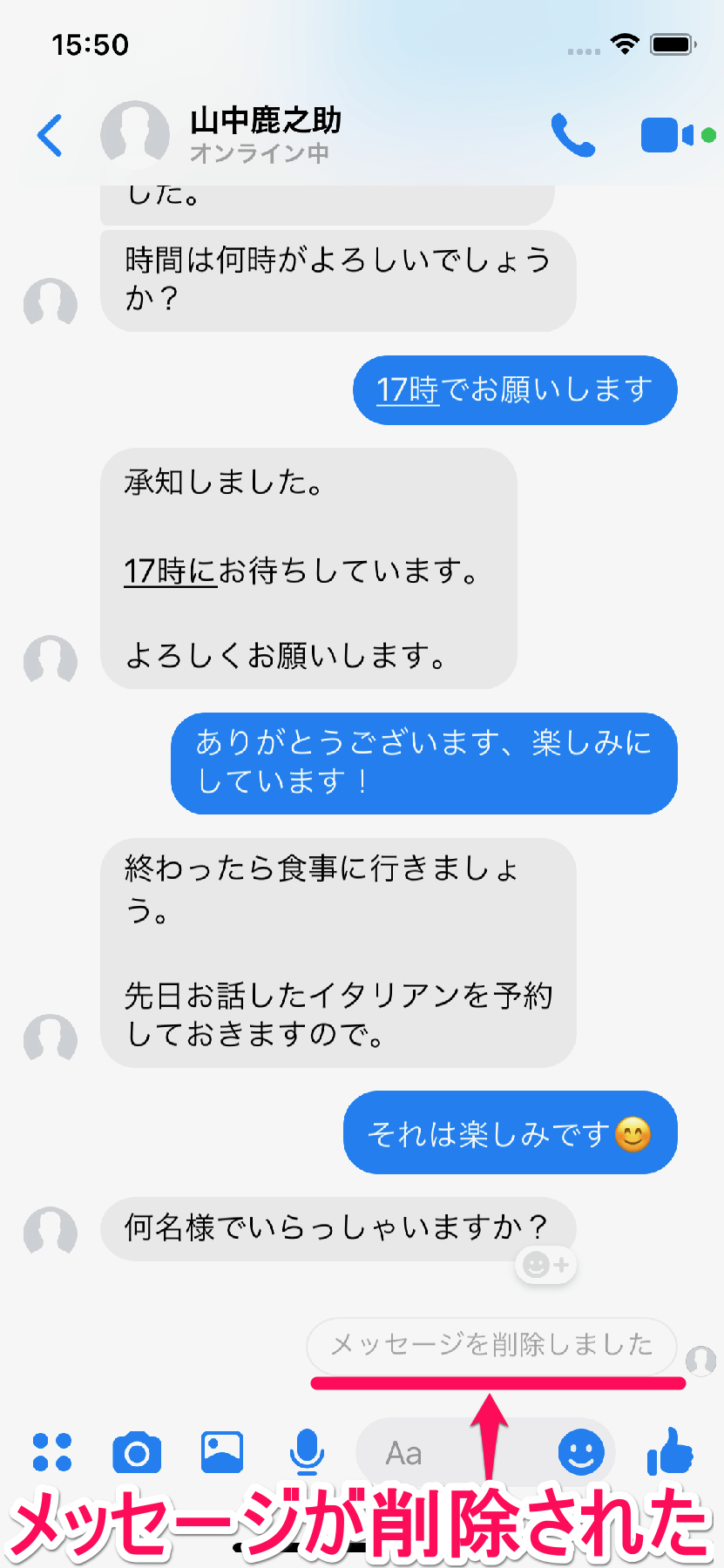Image resolution: width=724 pixels, height=1568 pixels.
Task: Start a voice call with 山中鹿之助
Action: pyautogui.click(x=573, y=135)
